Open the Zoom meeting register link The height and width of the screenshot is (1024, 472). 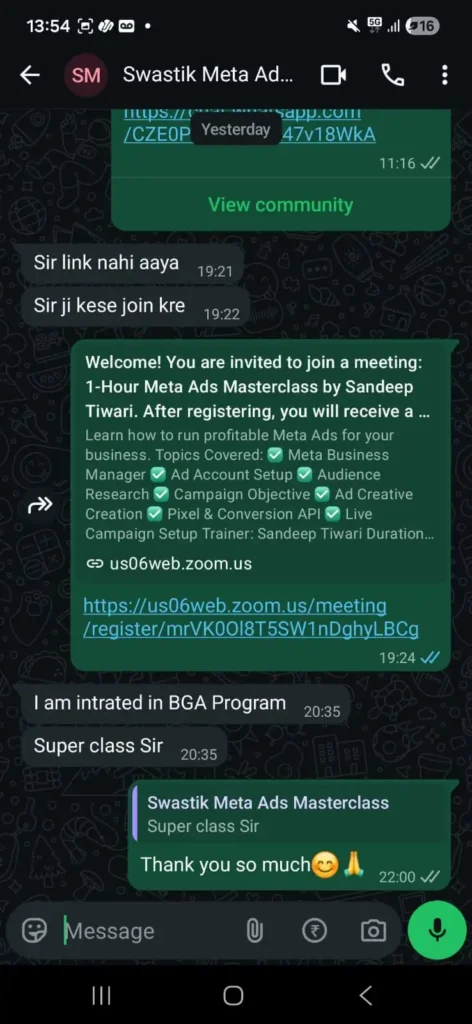(251, 618)
